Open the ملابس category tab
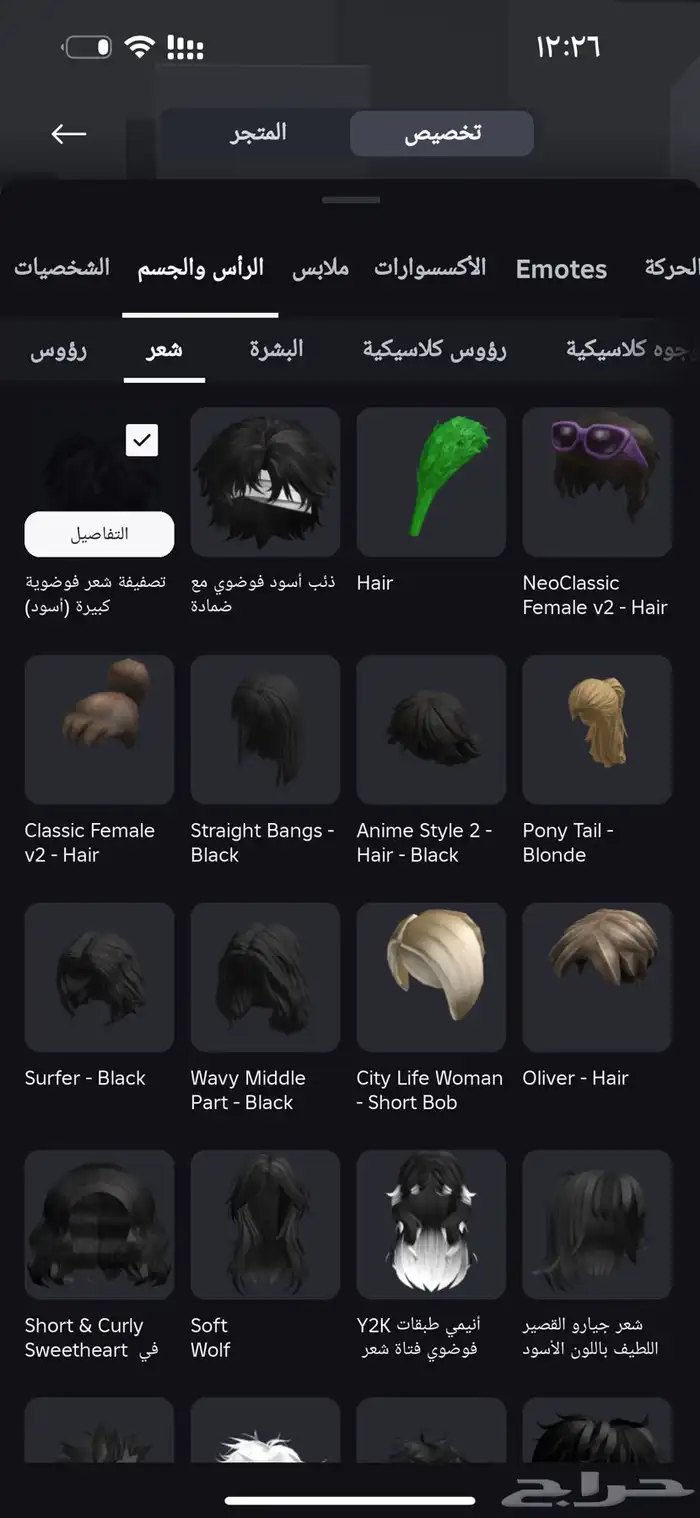700x1518 pixels. pos(320,268)
